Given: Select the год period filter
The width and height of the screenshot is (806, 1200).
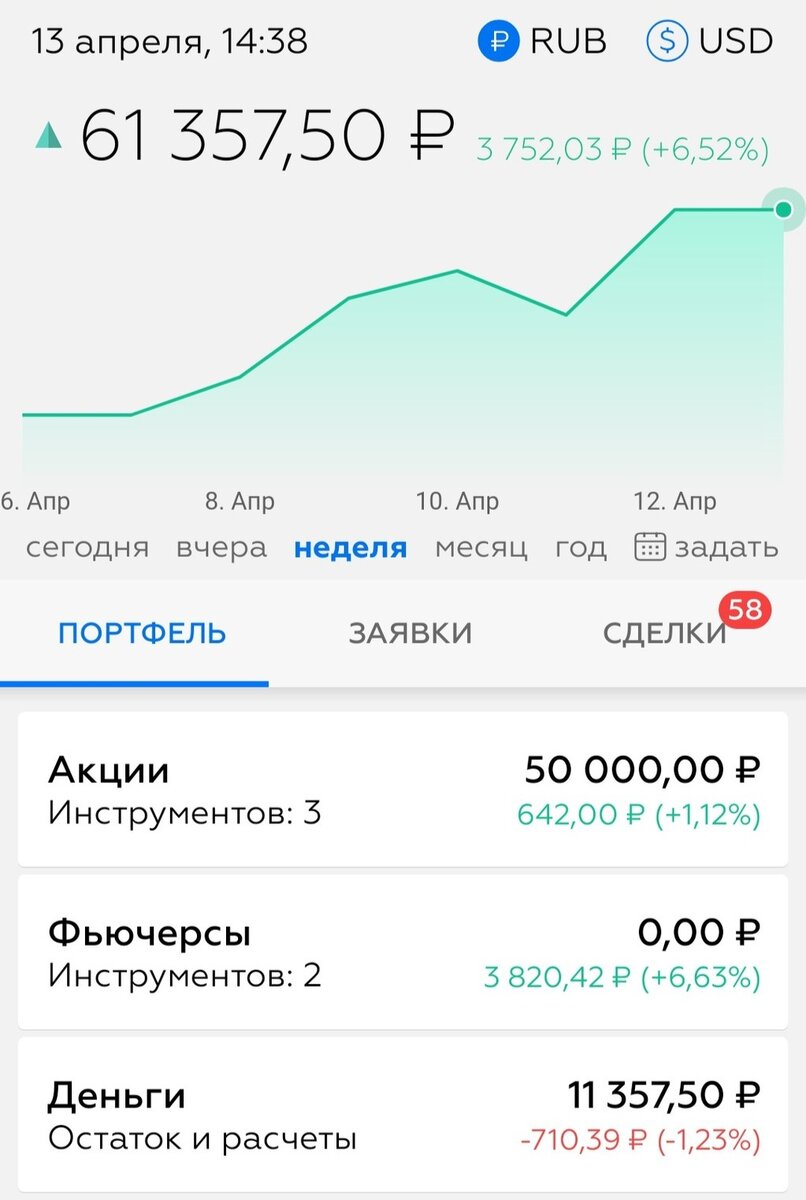Looking at the screenshot, I should click(x=580, y=546).
